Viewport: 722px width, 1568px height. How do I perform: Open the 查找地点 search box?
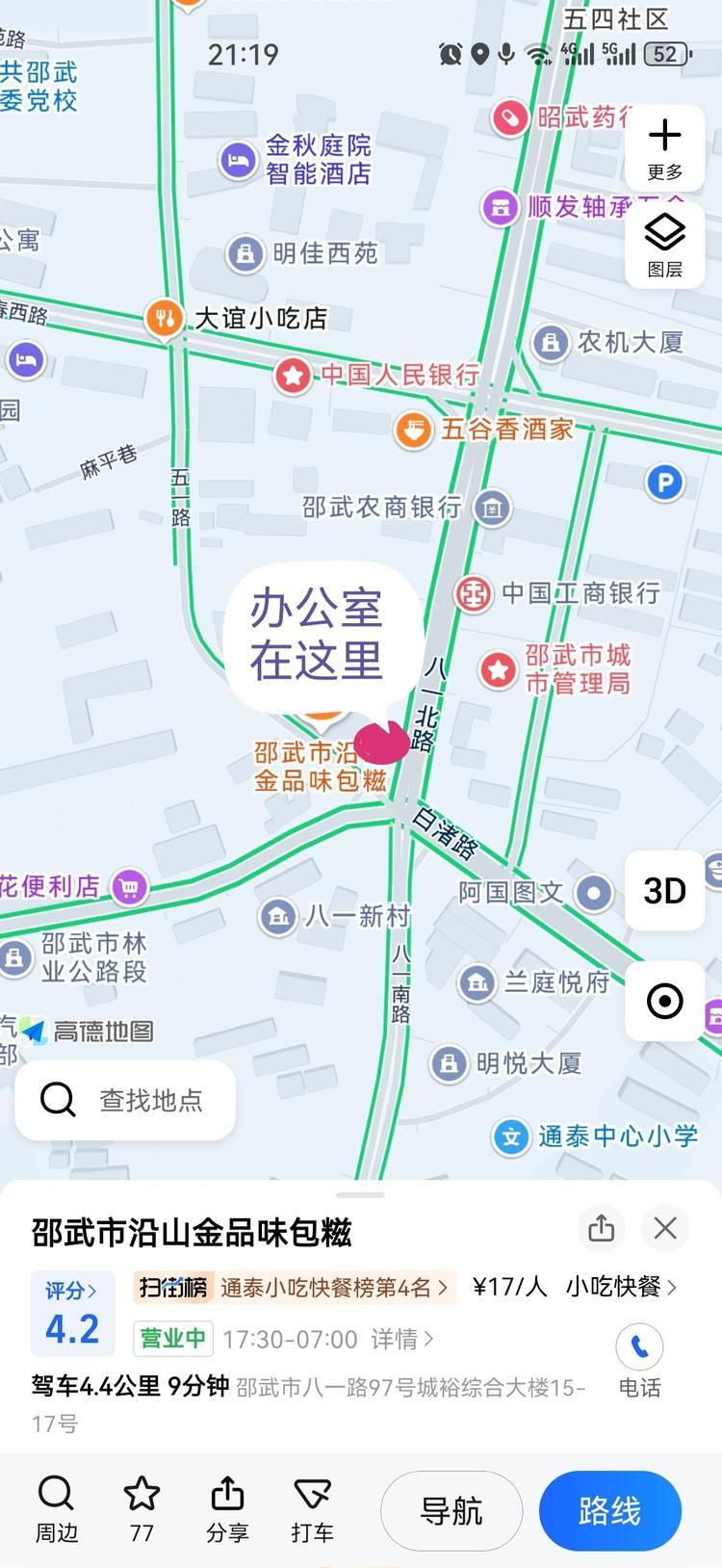(125, 1099)
